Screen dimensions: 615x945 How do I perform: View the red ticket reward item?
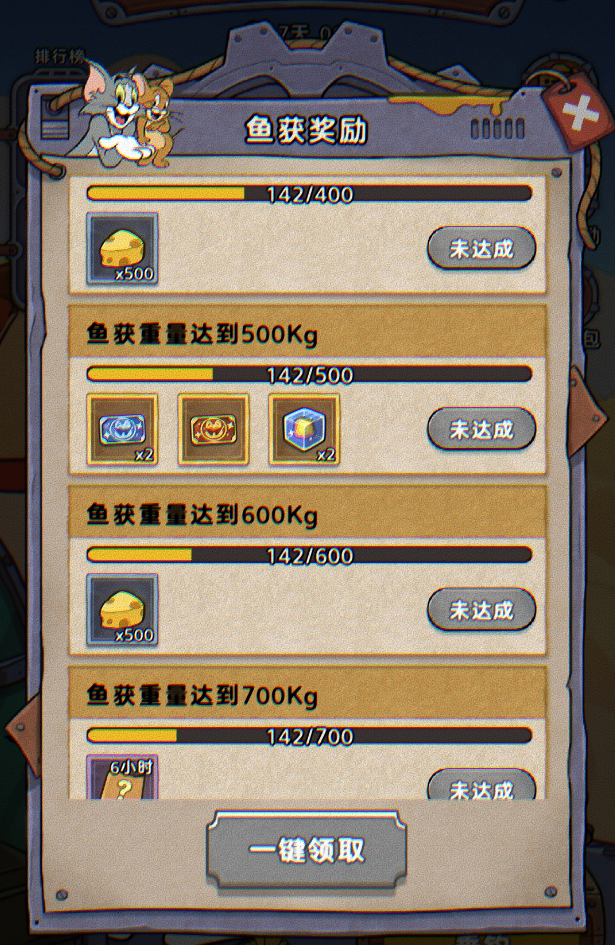(213, 429)
